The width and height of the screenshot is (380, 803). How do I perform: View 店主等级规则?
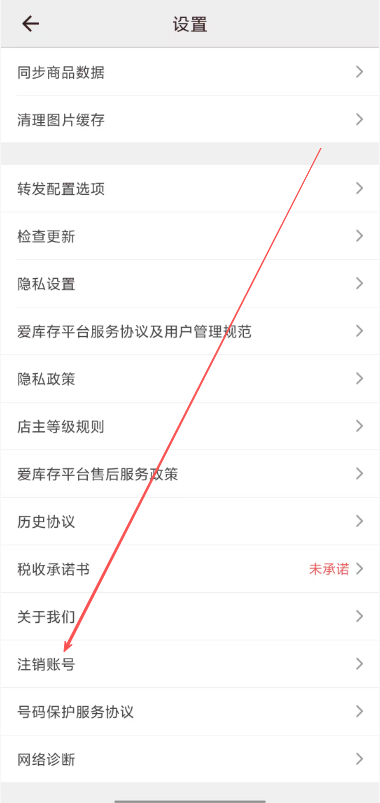[190, 426]
